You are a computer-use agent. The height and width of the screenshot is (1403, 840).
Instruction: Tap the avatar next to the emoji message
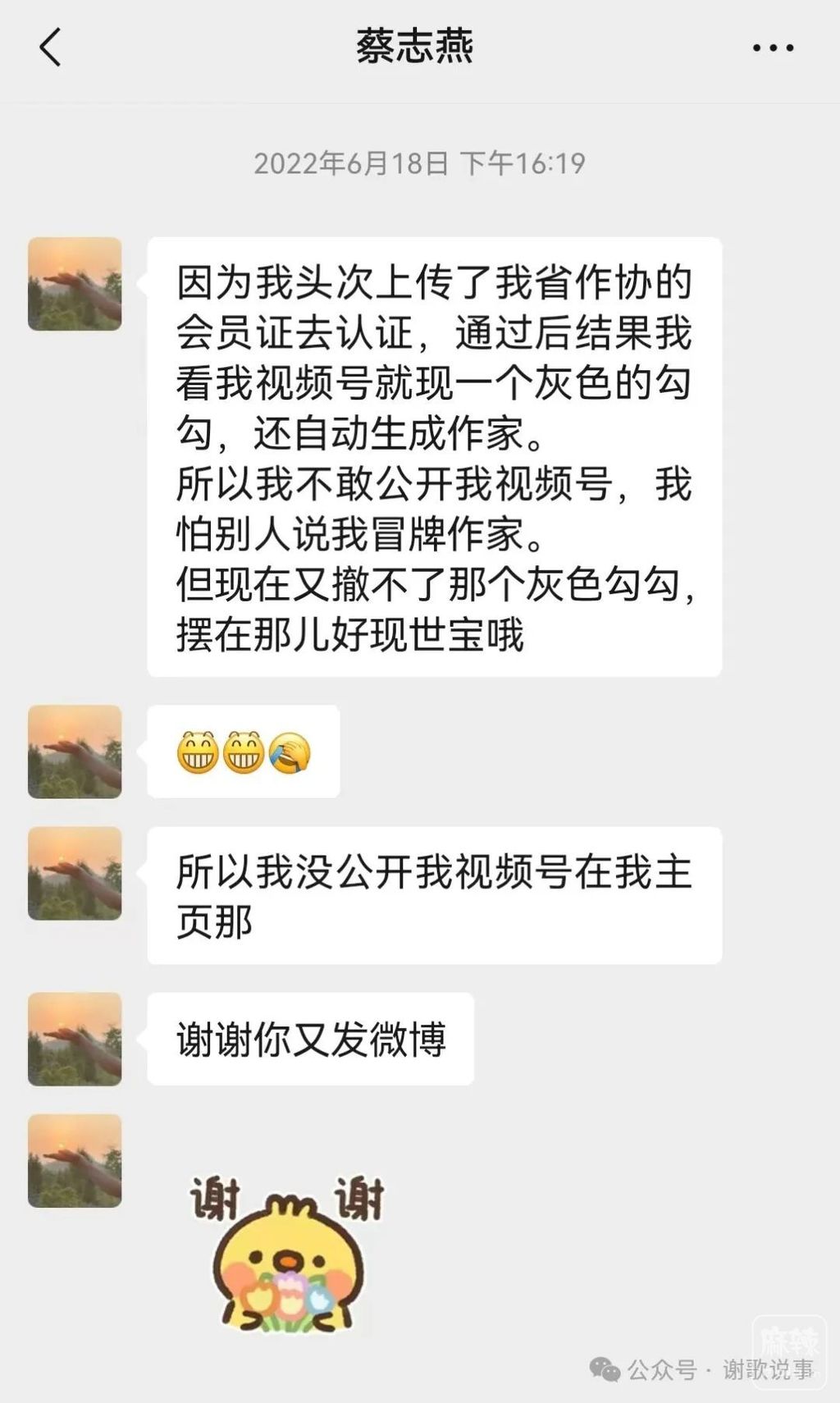click(x=75, y=752)
